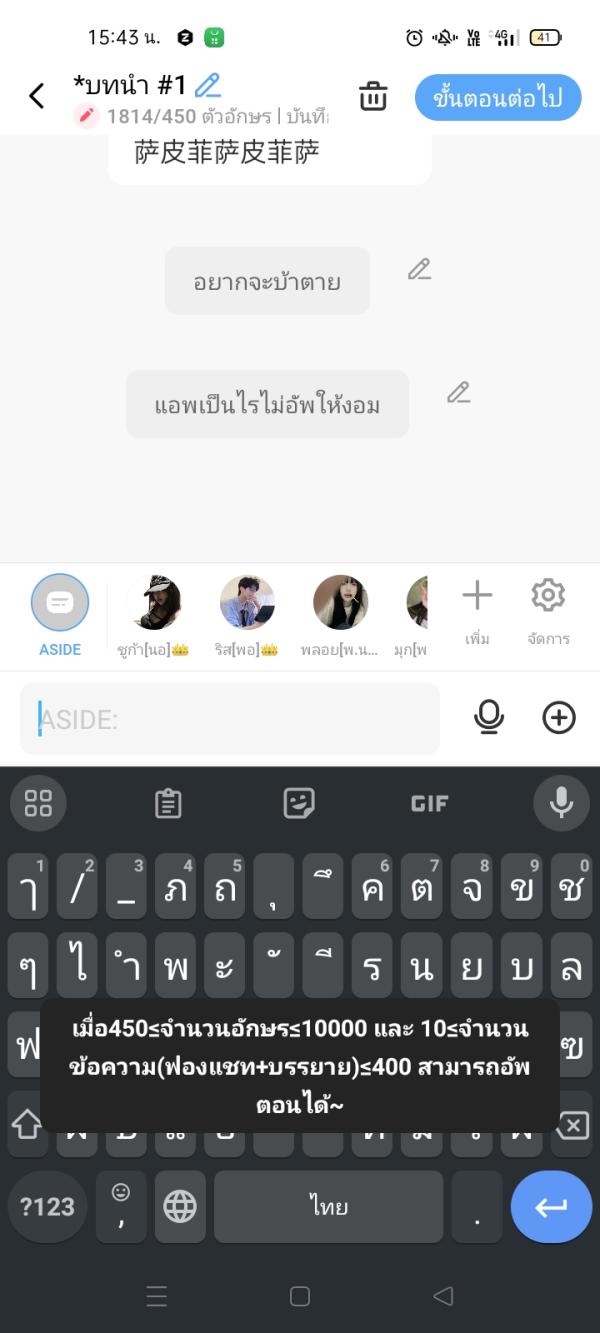The height and width of the screenshot is (1333, 600).
Task: Switch keyboard language with the globe key
Action: pos(180,1207)
